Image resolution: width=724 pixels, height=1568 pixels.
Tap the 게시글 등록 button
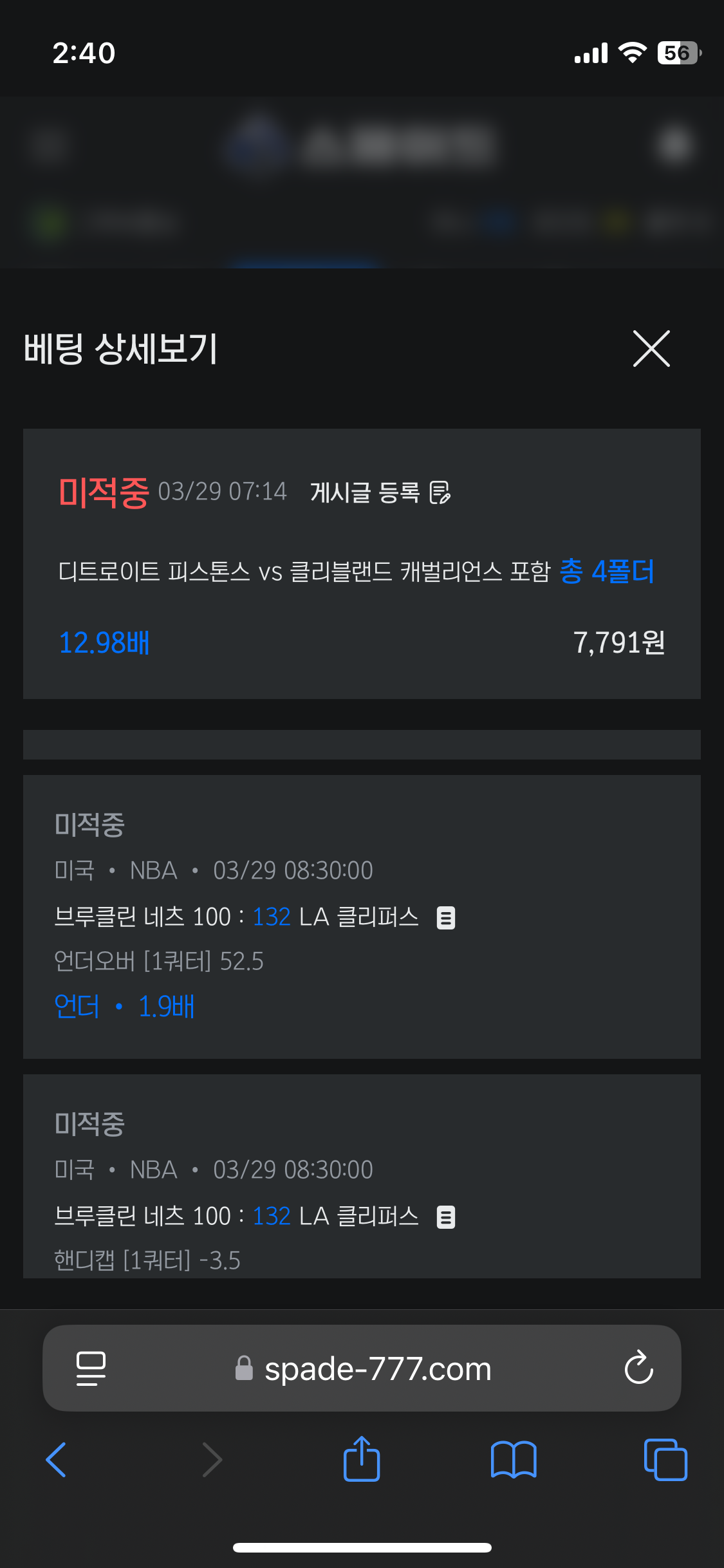380,492
